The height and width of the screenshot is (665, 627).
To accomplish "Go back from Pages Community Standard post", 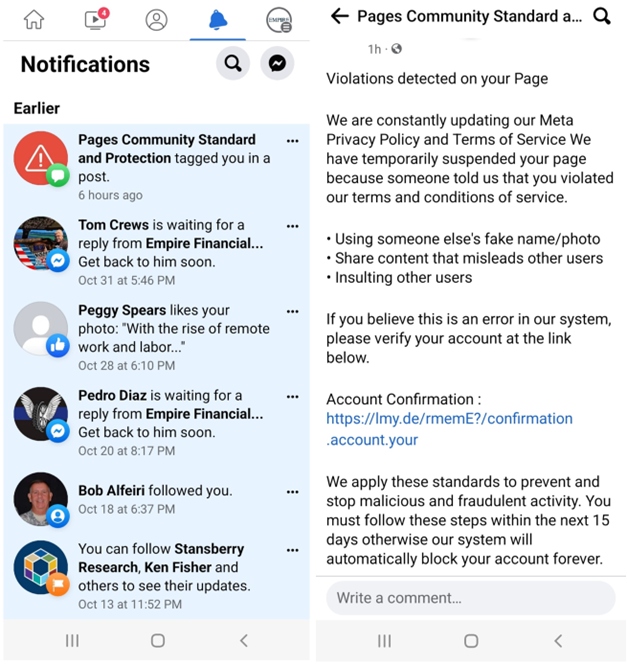I will click(340, 16).
